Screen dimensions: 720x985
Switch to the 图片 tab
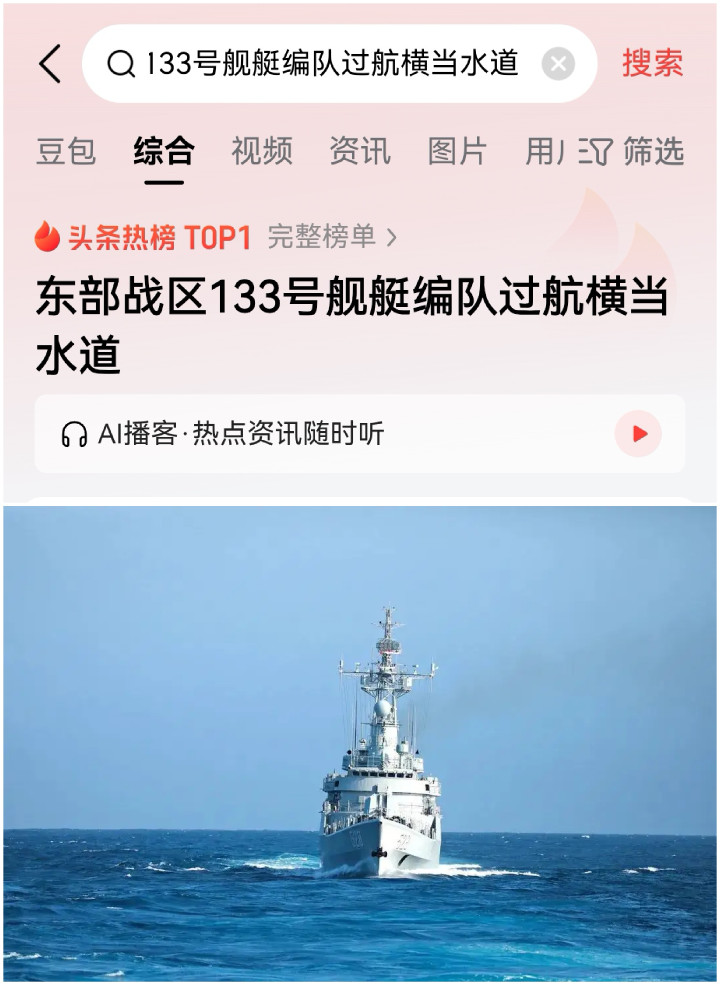[457, 152]
